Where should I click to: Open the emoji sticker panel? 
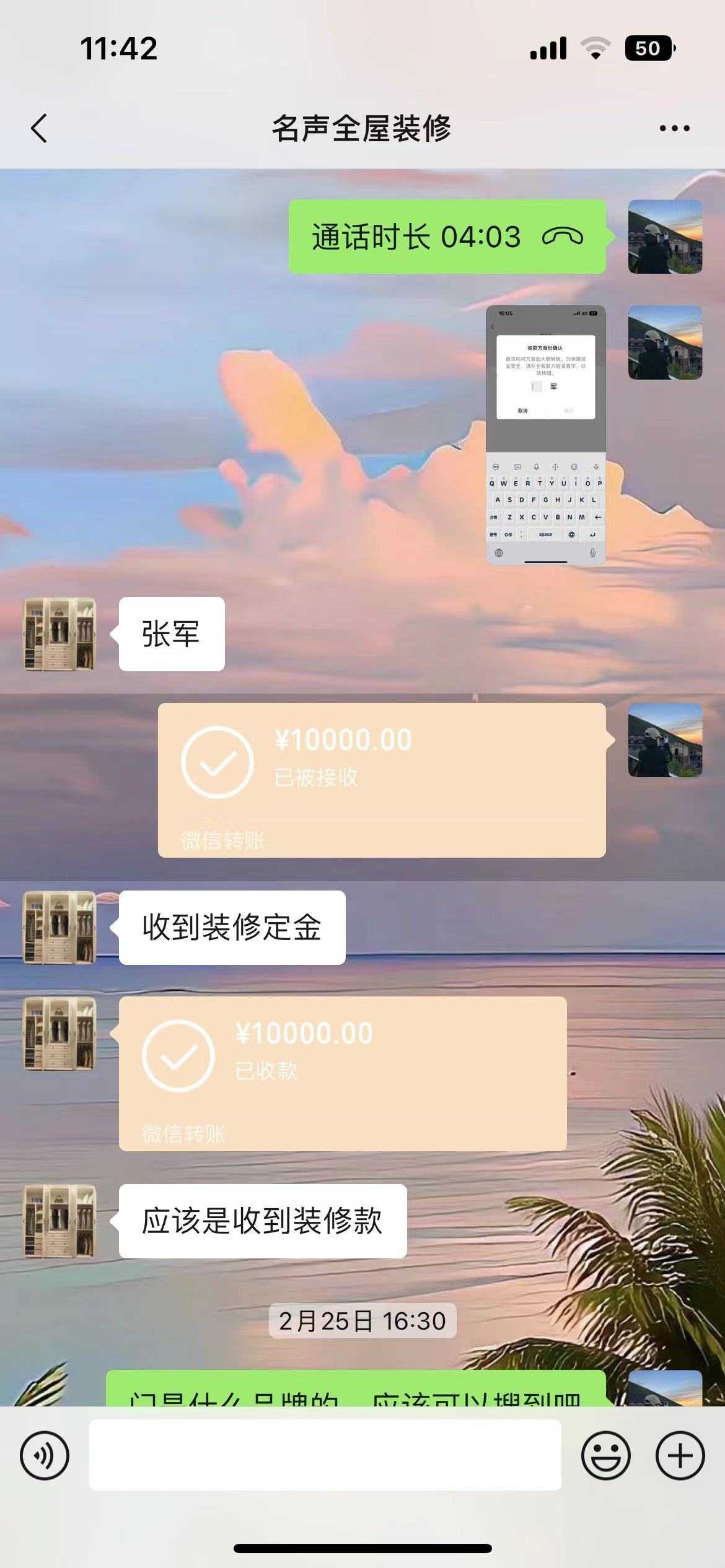click(x=605, y=1456)
